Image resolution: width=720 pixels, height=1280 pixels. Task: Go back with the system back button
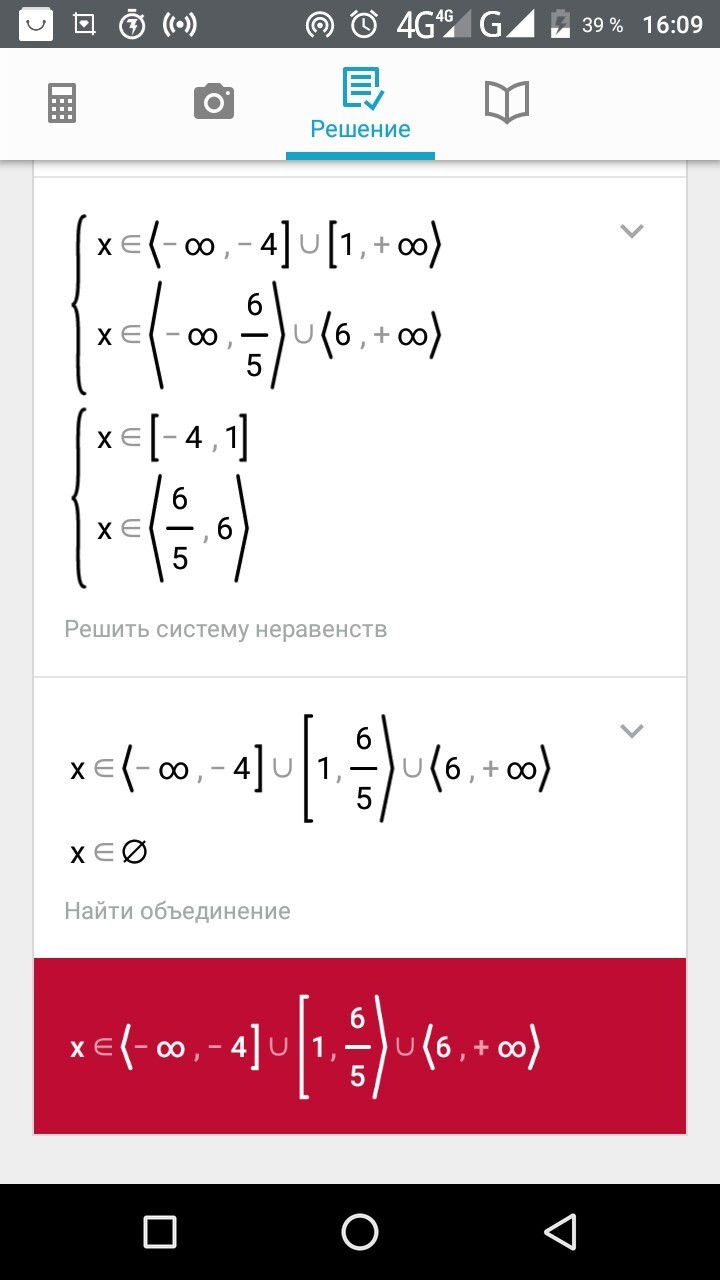tap(560, 1231)
